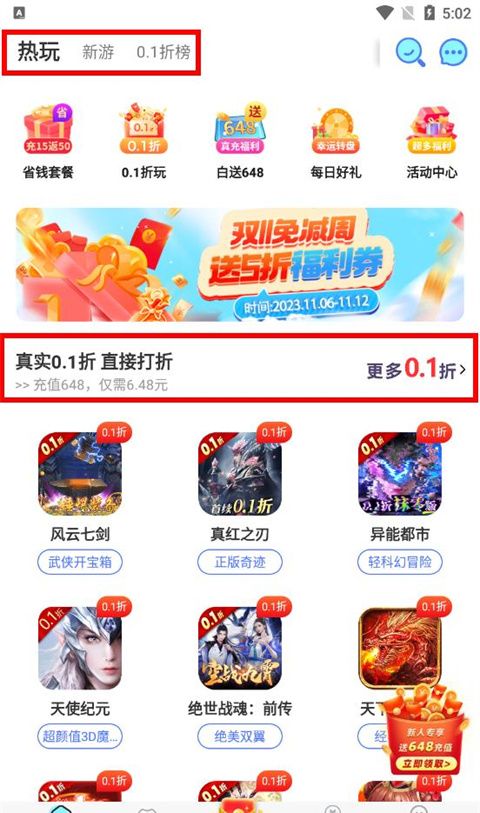Open 0.1折玩 shortcut
The width and height of the screenshot is (480, 813).
144,142
